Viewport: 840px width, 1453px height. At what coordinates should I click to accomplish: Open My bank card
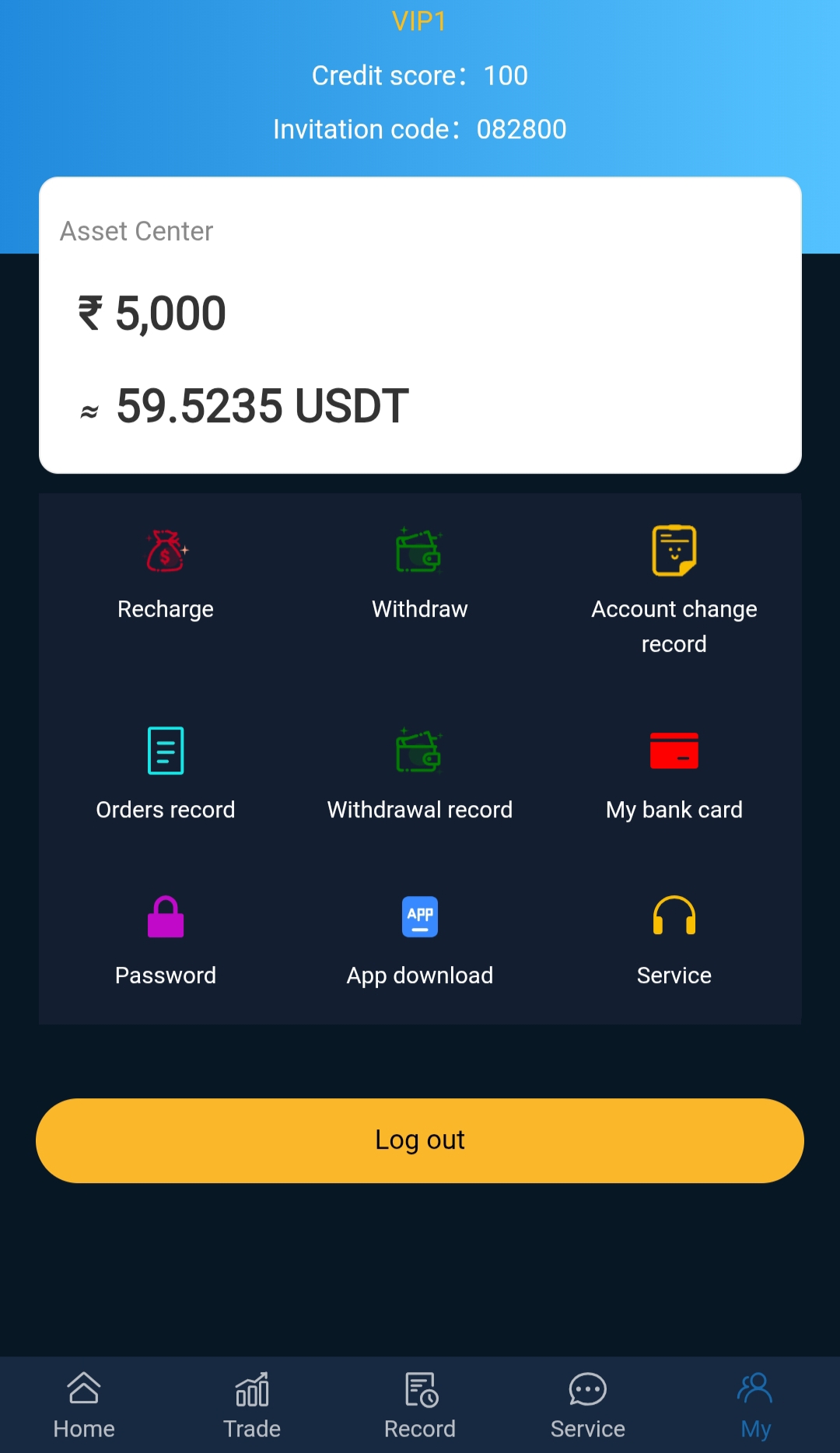point(674,773)
